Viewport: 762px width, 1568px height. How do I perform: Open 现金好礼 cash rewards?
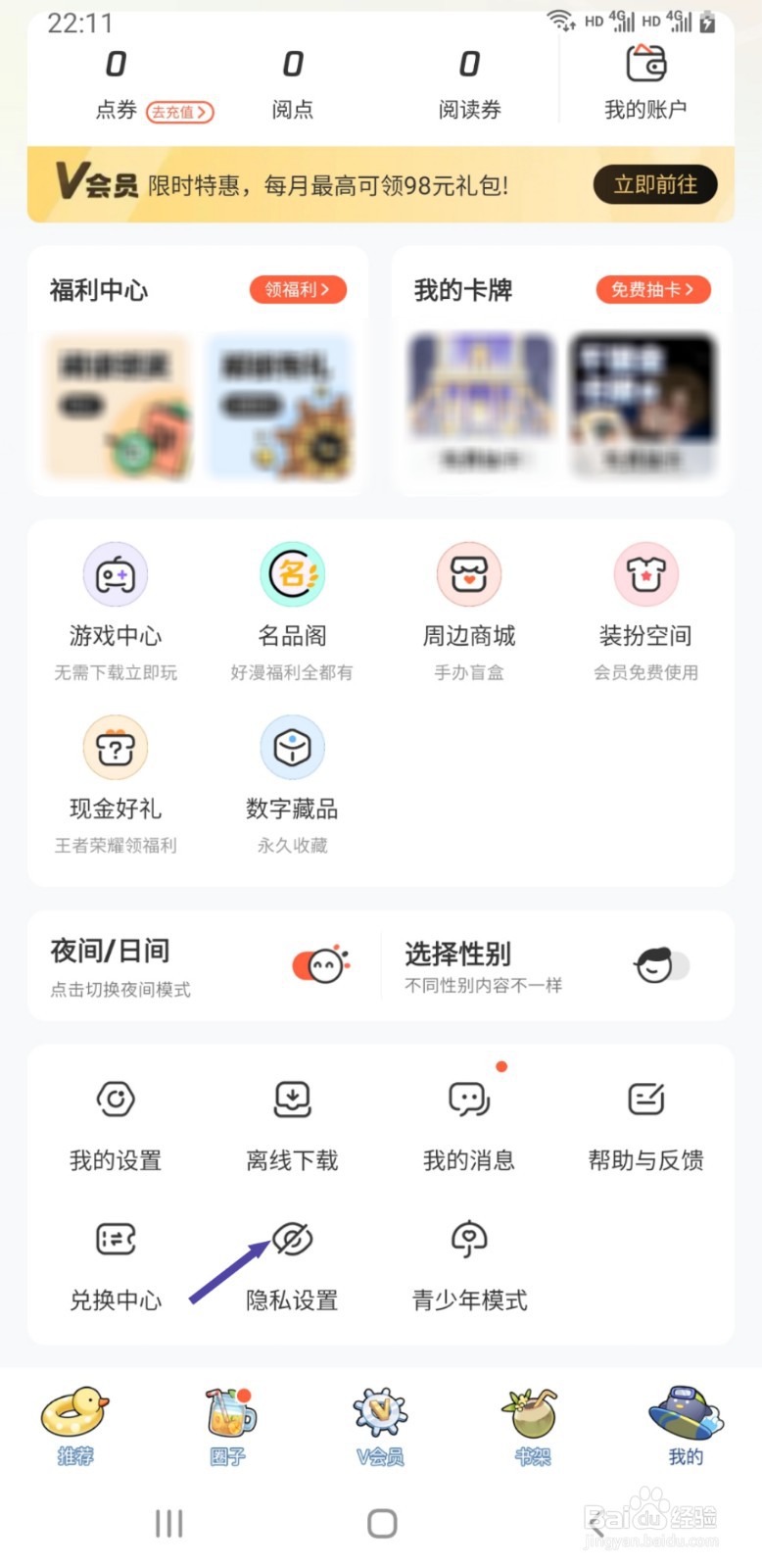[x=115, y=774]
